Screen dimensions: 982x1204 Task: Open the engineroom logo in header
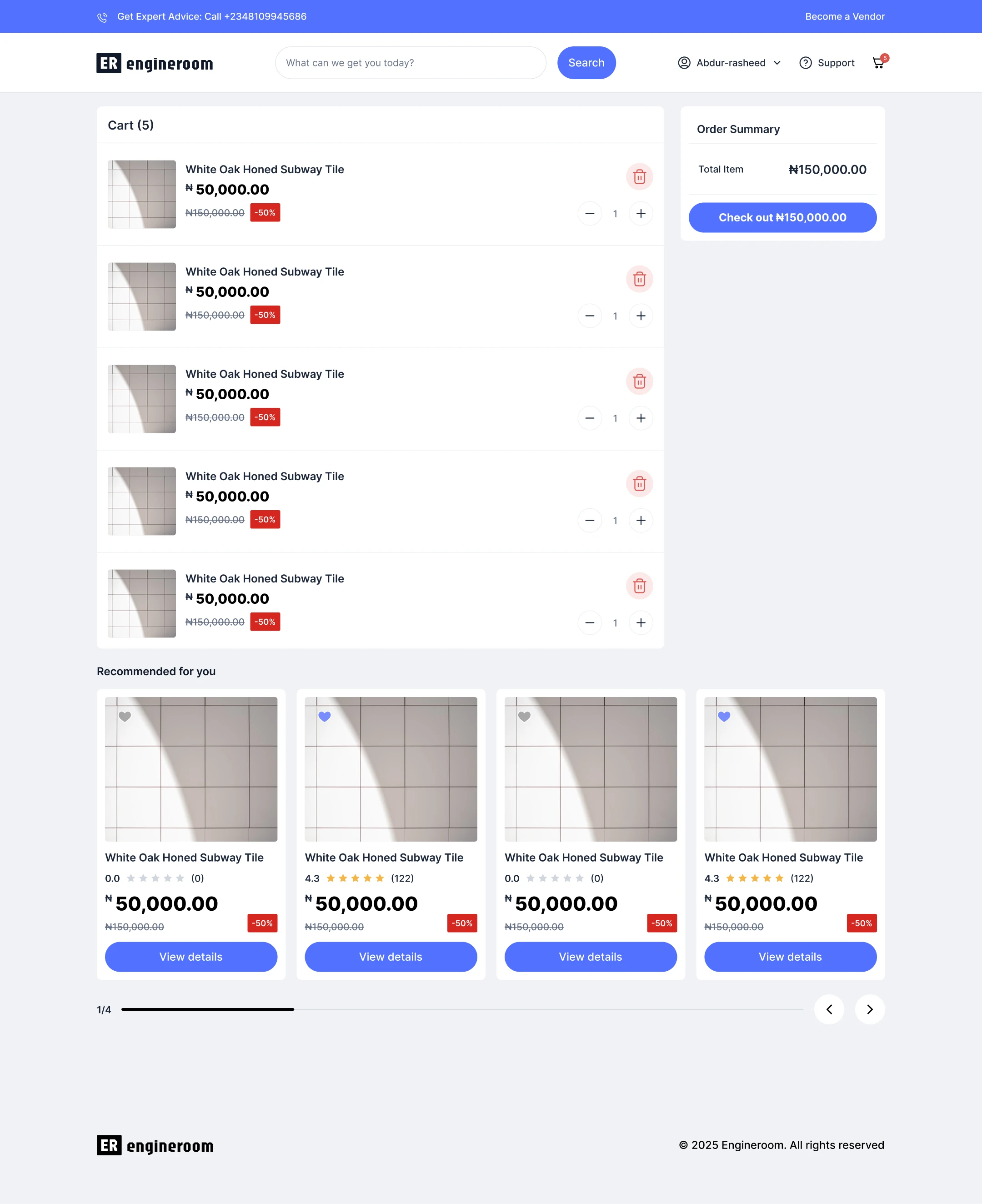pyautogui.click(x=155, y=63)
